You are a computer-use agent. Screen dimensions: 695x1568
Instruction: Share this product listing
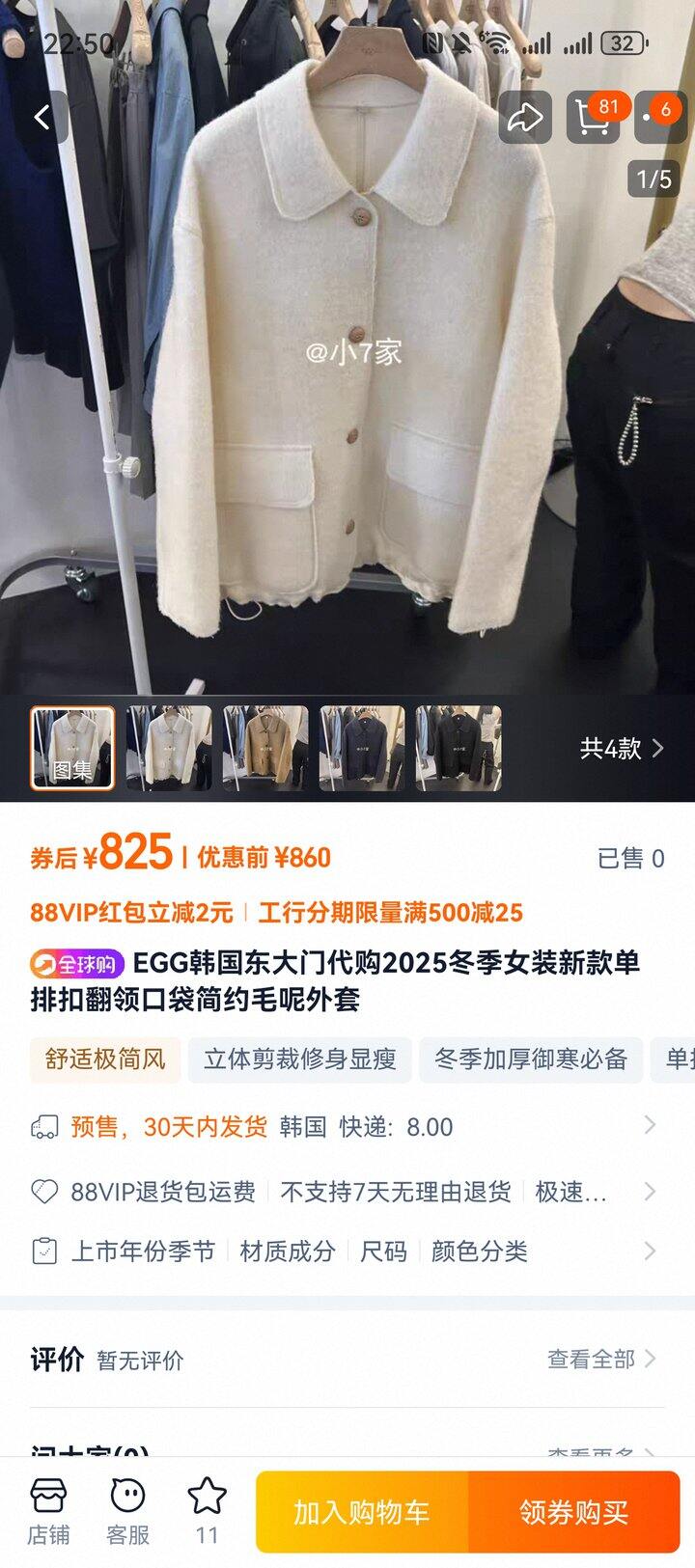(x=525, y=118)
